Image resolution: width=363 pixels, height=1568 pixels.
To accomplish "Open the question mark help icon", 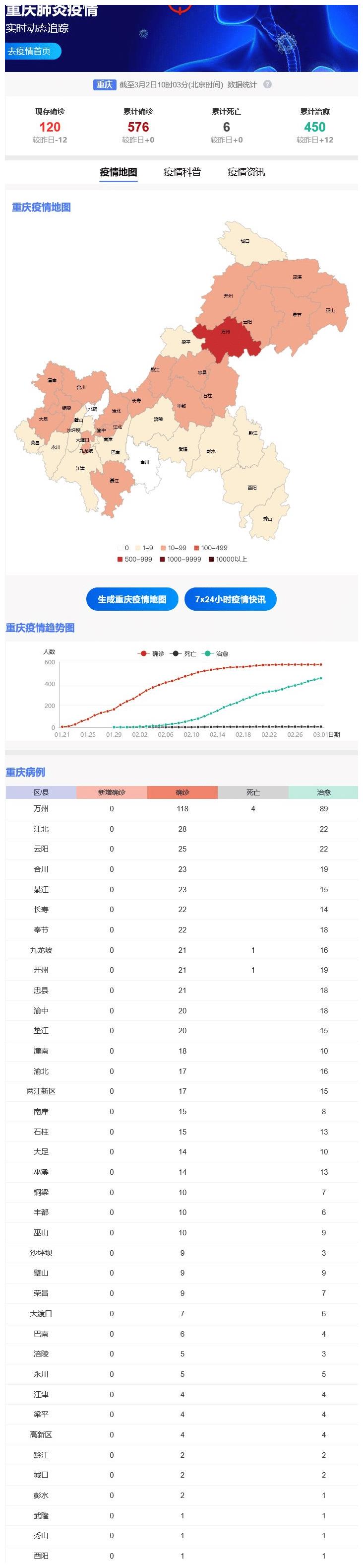I will 267,84.
